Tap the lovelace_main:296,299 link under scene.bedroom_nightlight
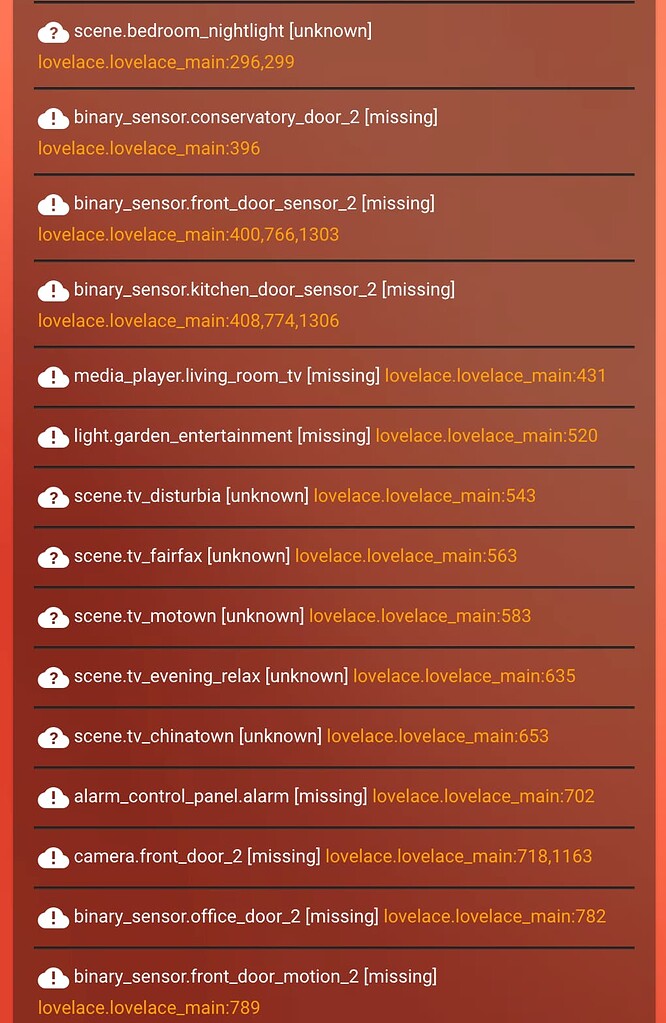Viewport: 666px width, 1023px height. 166,62
